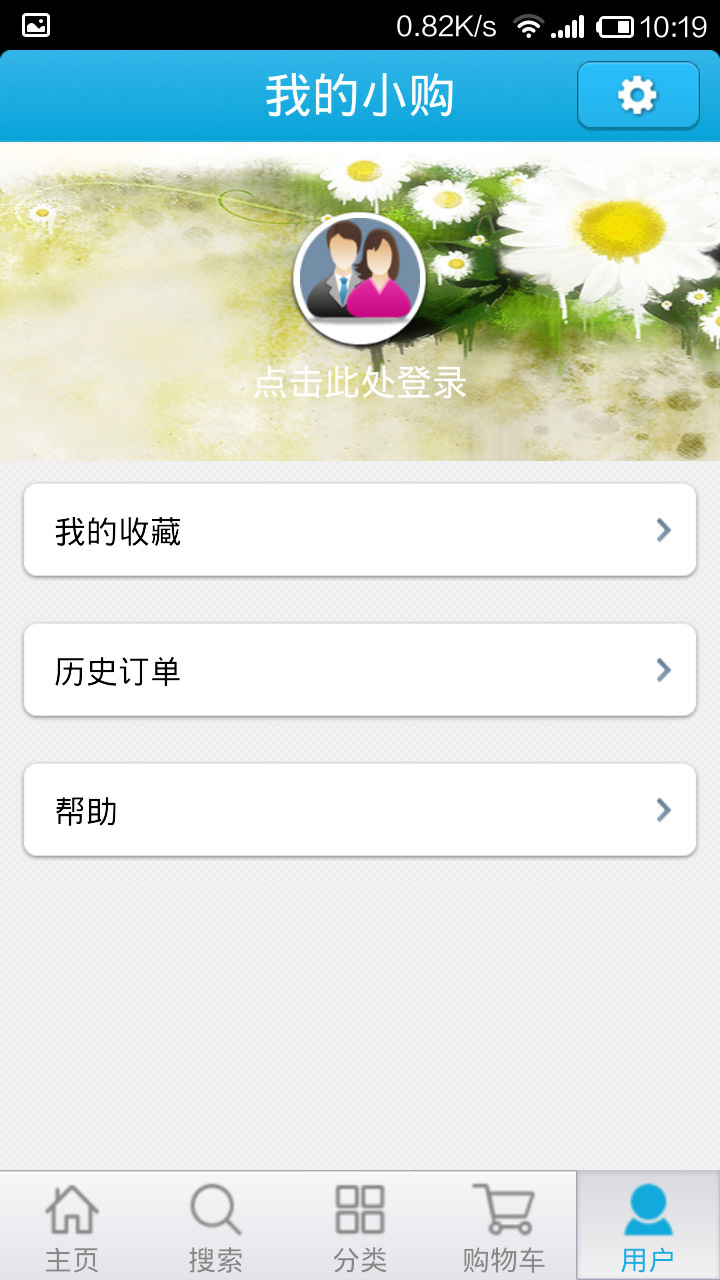Open 历史订单 order history row
720x1280 pixels.
[360, 670]
